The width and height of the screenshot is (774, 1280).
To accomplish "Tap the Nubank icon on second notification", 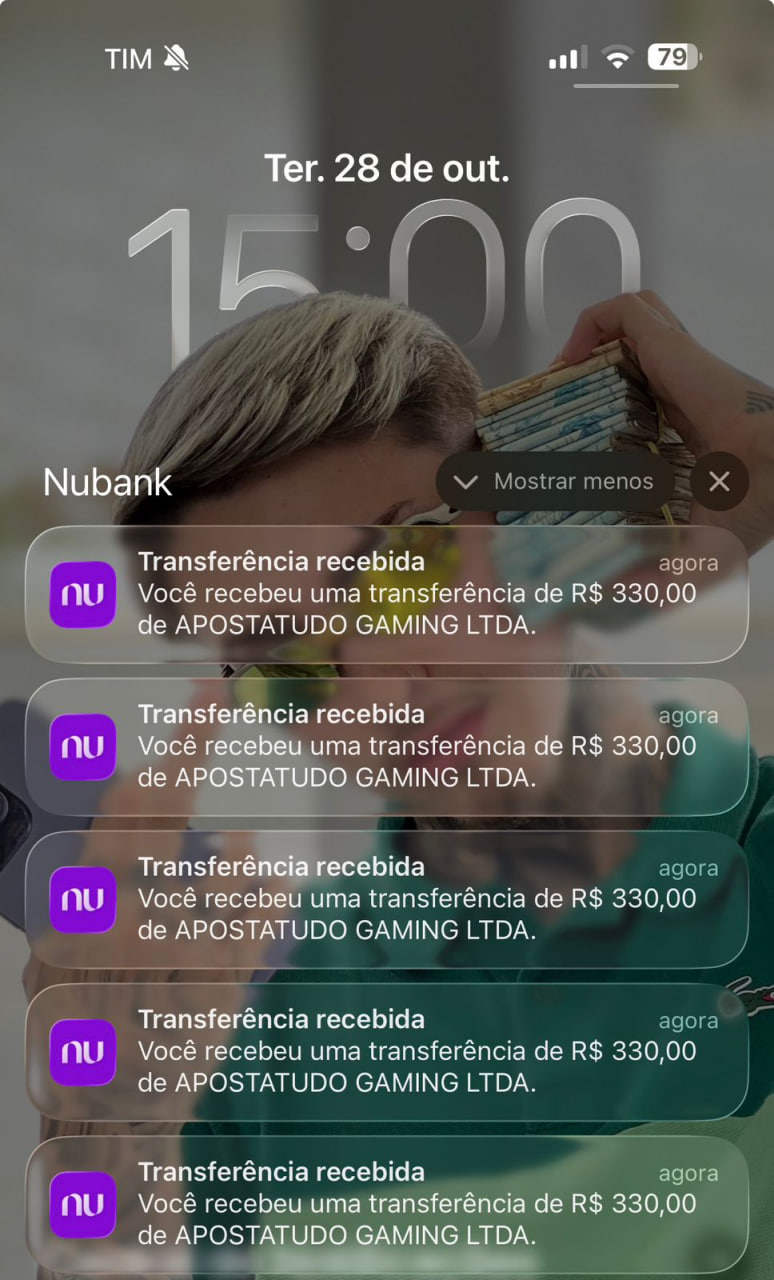I will pos(83,746).
